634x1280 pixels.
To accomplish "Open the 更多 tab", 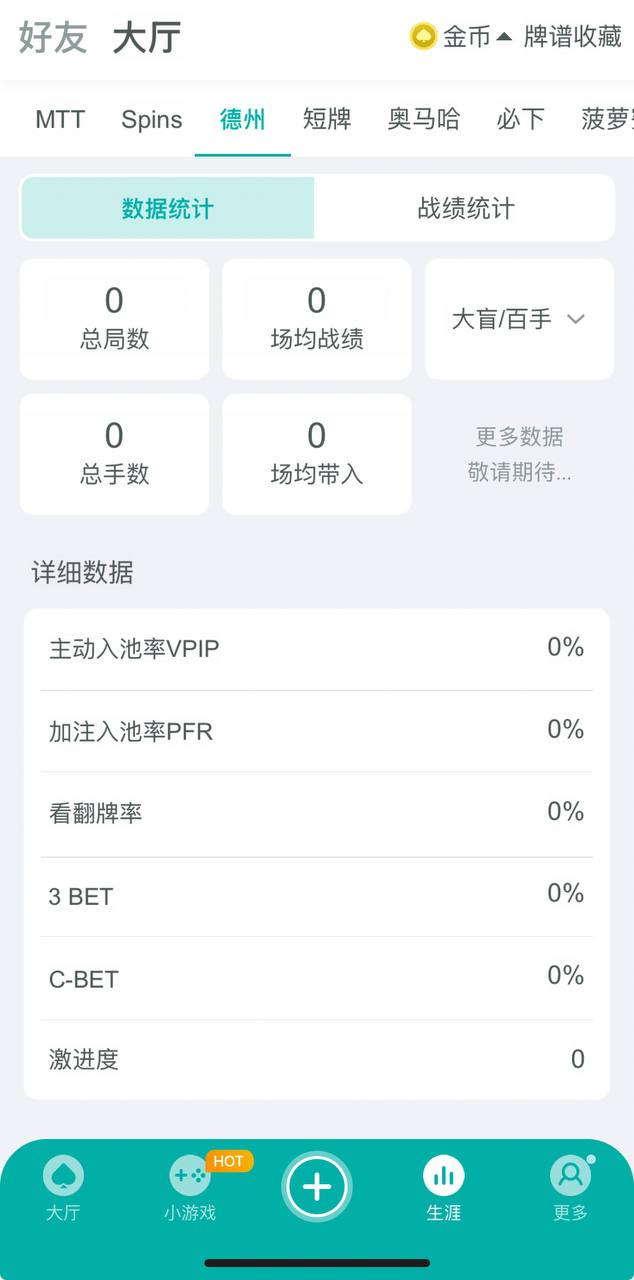I will point(570,1188).
